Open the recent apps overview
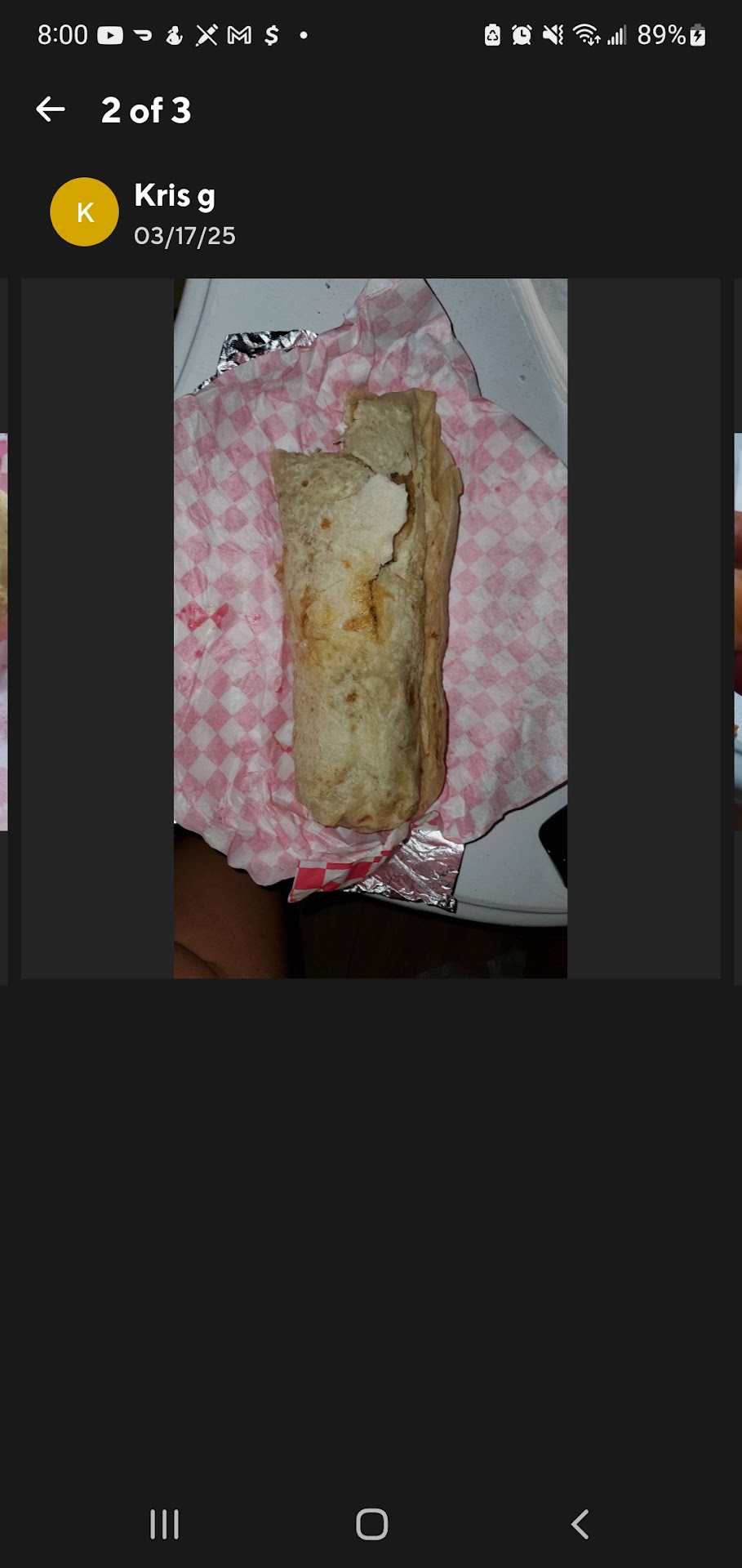The image size is (742, 1568). pos(164,1524)
